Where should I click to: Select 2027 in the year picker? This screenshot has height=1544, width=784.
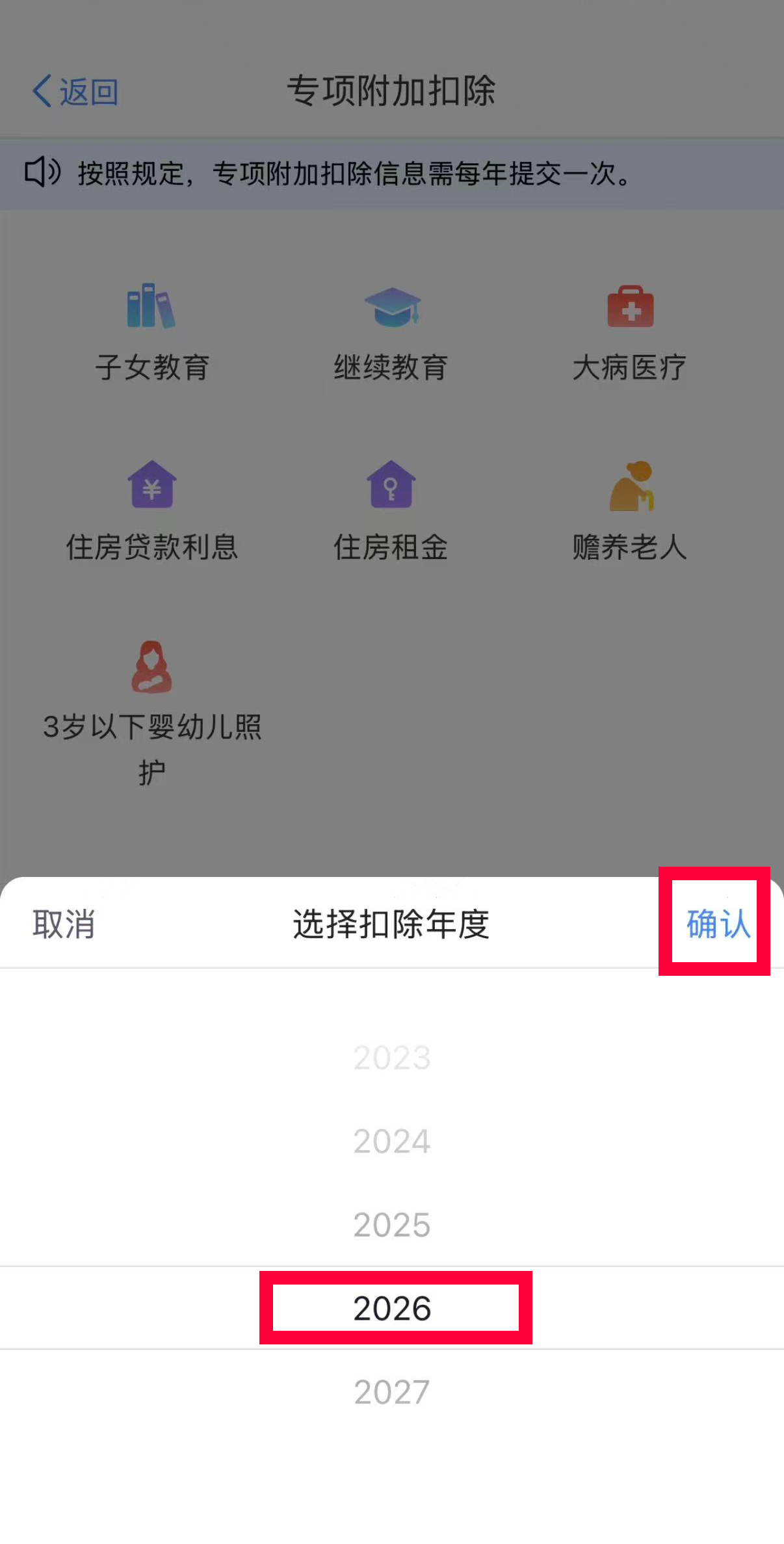tap(392, 1392)
